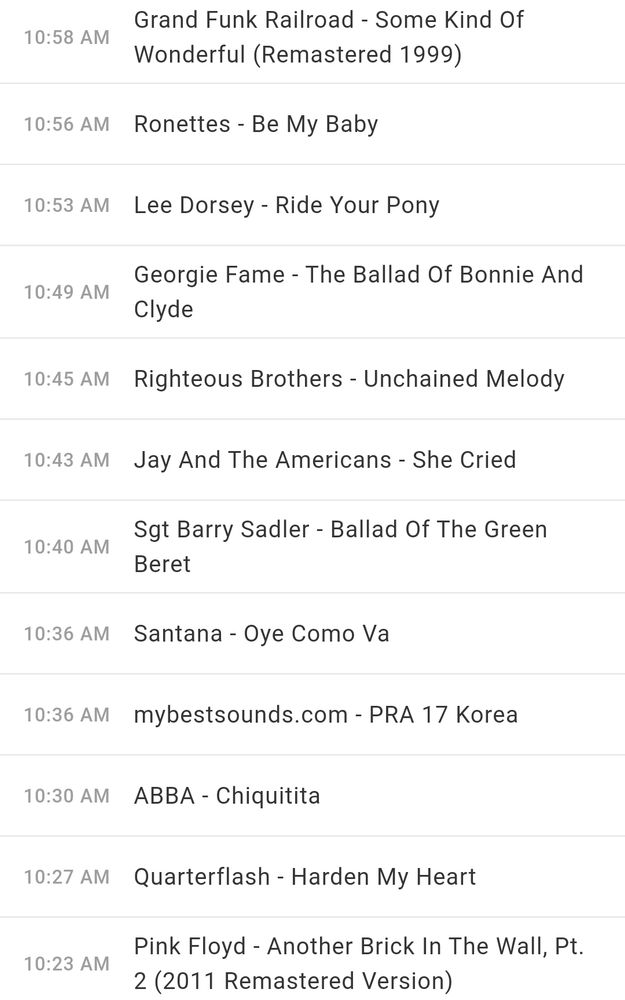
Task: Select Ronettes - Be My Baby
Action: coord(256,124)
